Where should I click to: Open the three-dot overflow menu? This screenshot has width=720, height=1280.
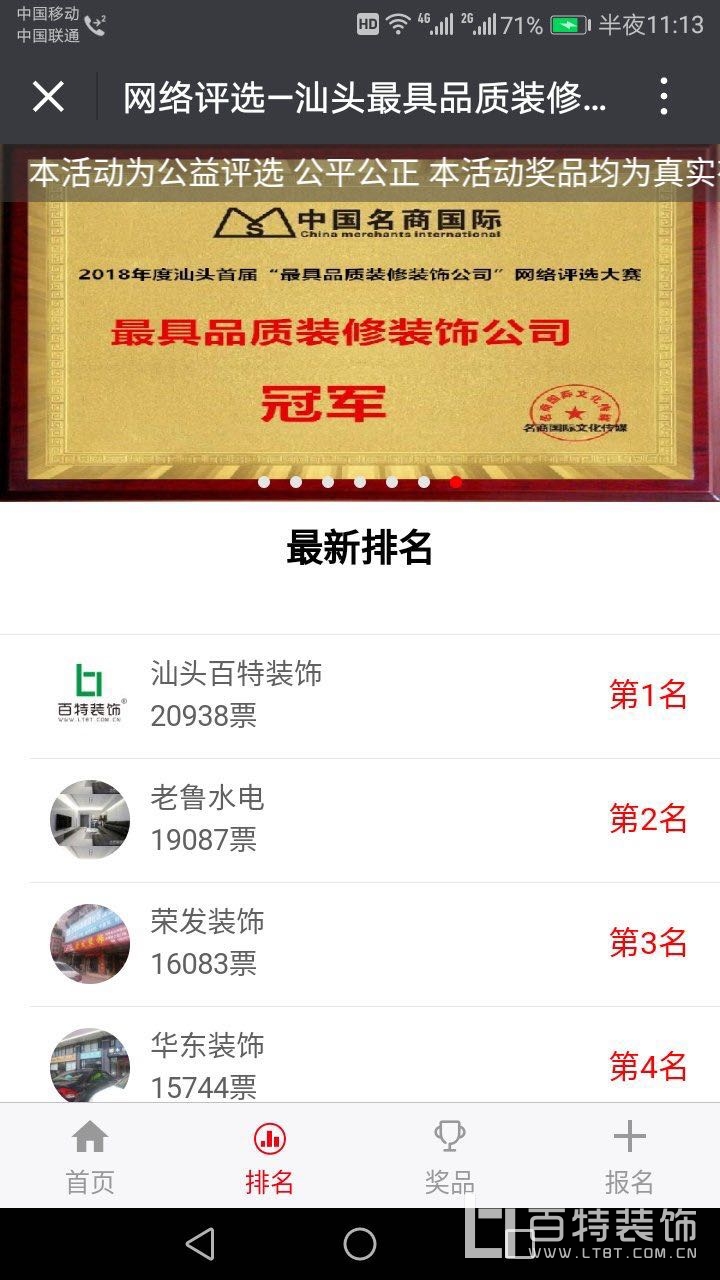coord(664,97)
